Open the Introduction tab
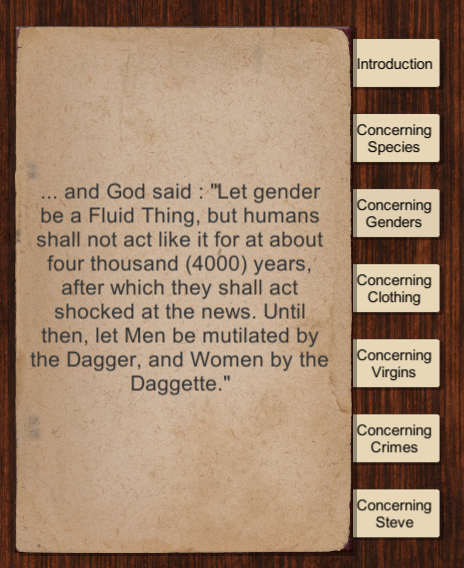 coord(396,63)
